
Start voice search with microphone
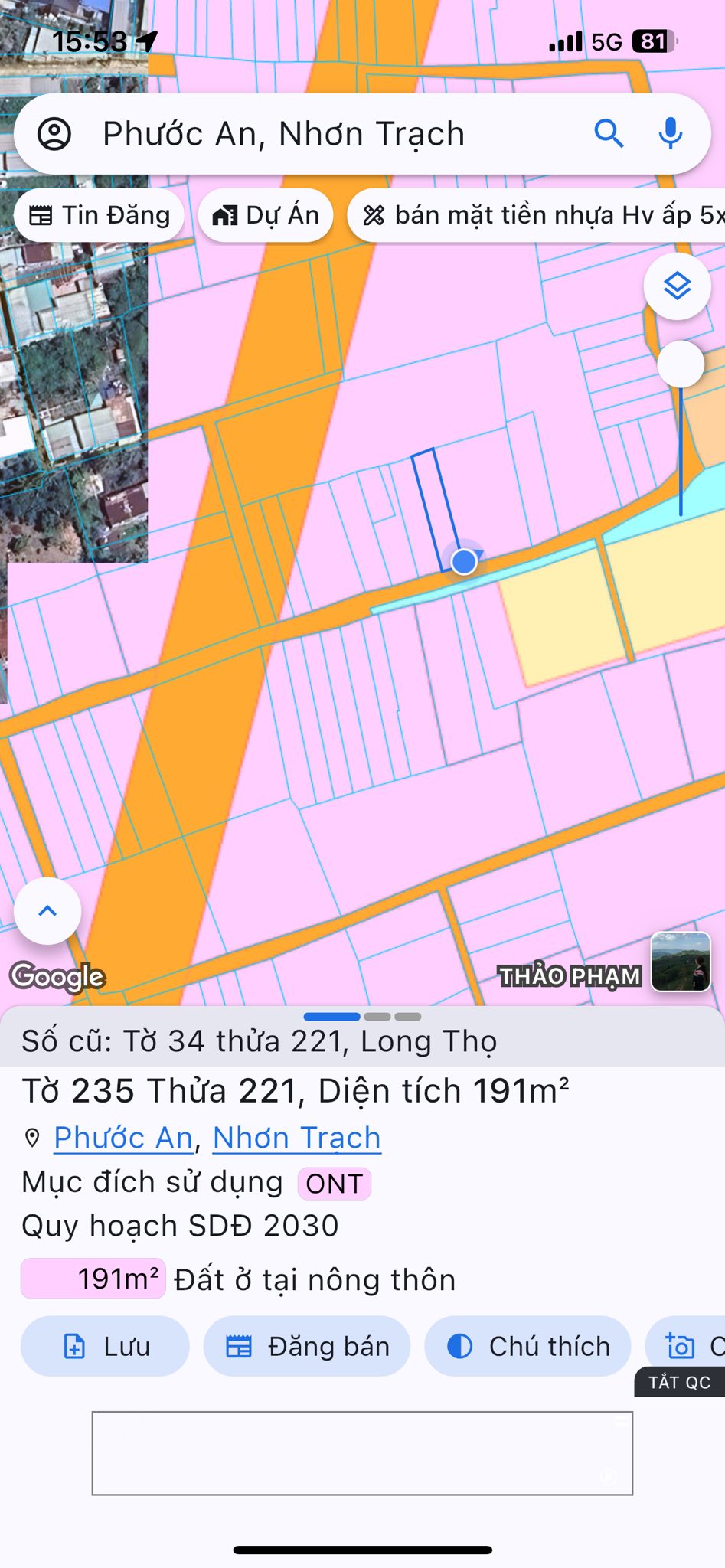[x=670, y=134]
